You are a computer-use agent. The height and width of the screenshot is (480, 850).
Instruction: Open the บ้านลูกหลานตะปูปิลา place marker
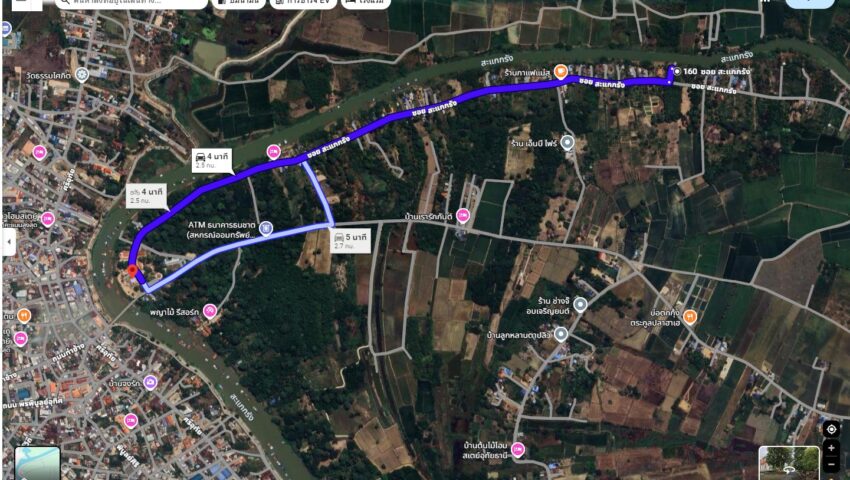[x=563, y=336]
